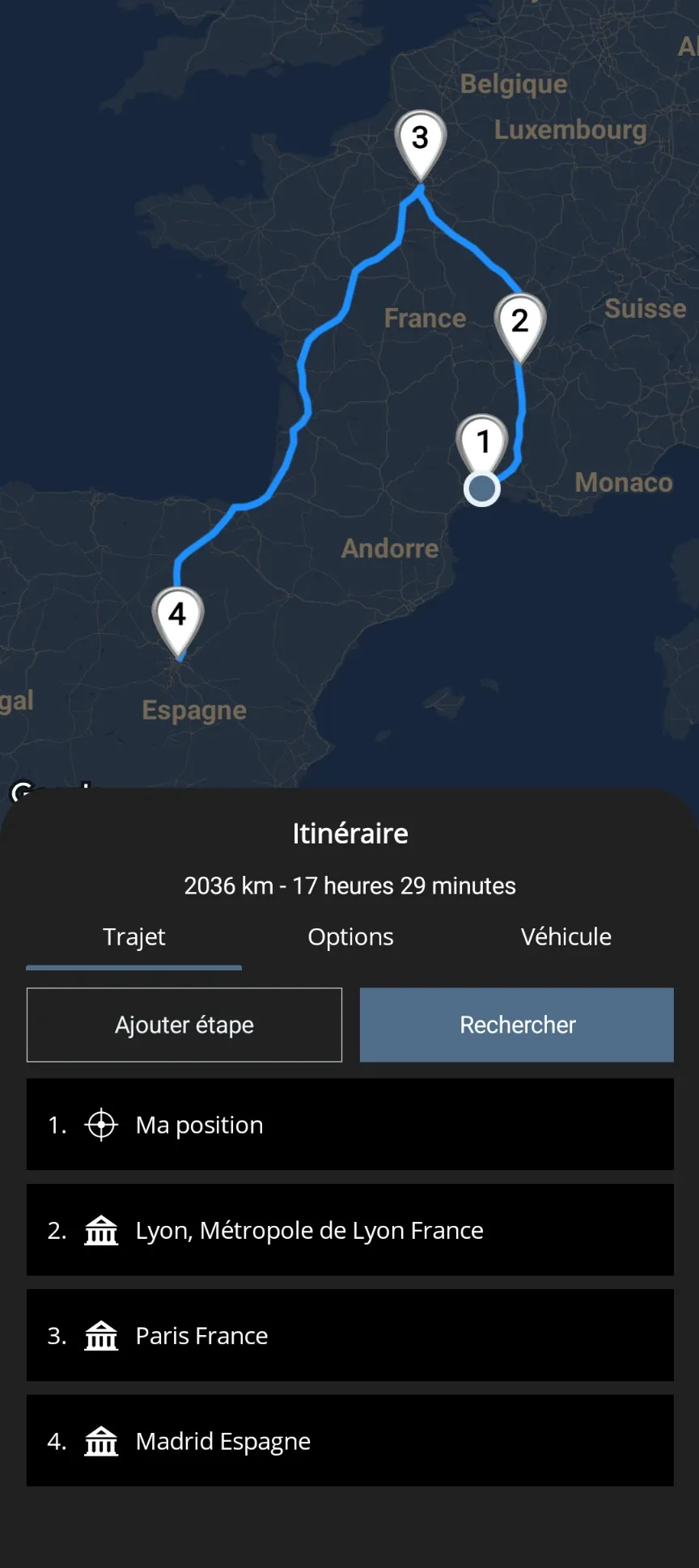Switch to the Options tab

(349, 936)
